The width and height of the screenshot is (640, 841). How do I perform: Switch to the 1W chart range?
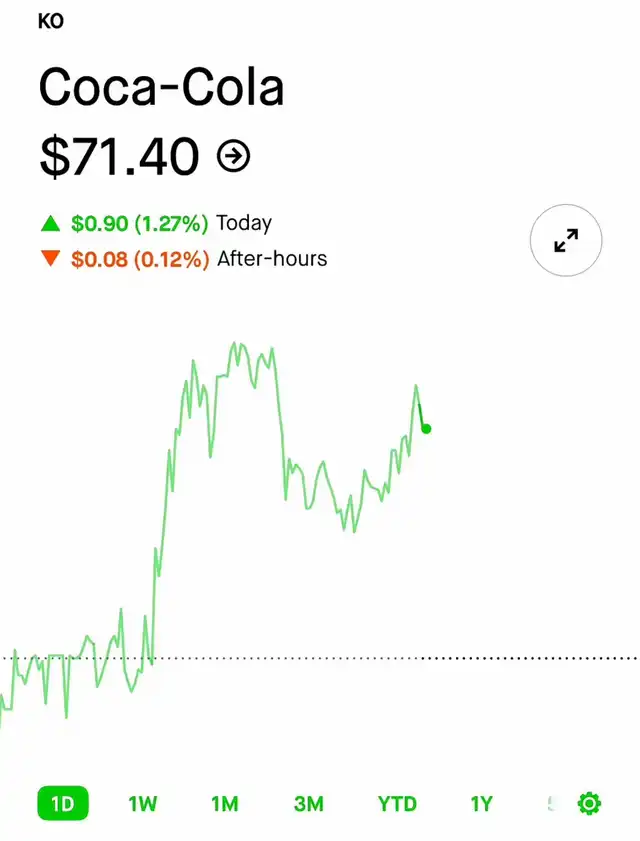pos(143,803)
